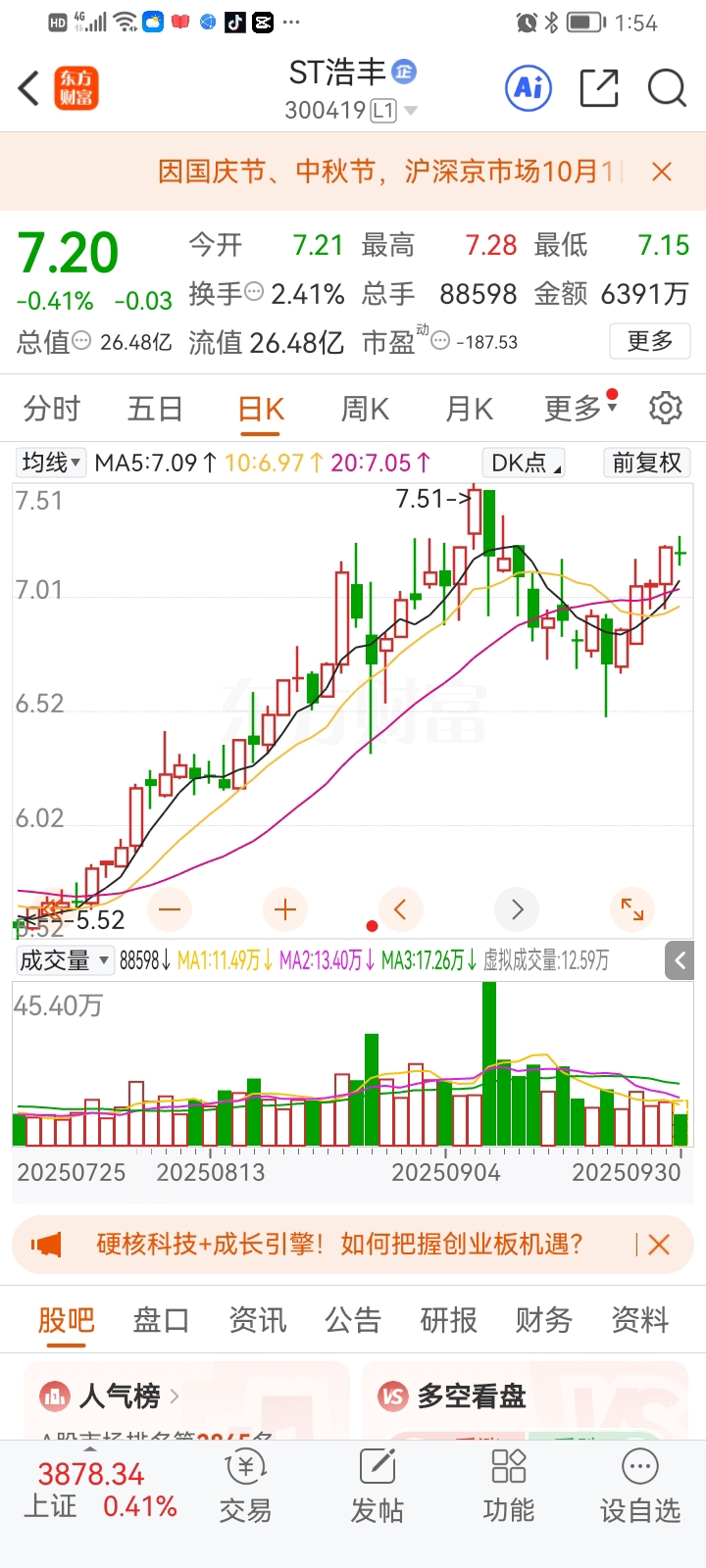Close the 硬核科技 promo banner
The image size is (706, 1568).
659,1245
